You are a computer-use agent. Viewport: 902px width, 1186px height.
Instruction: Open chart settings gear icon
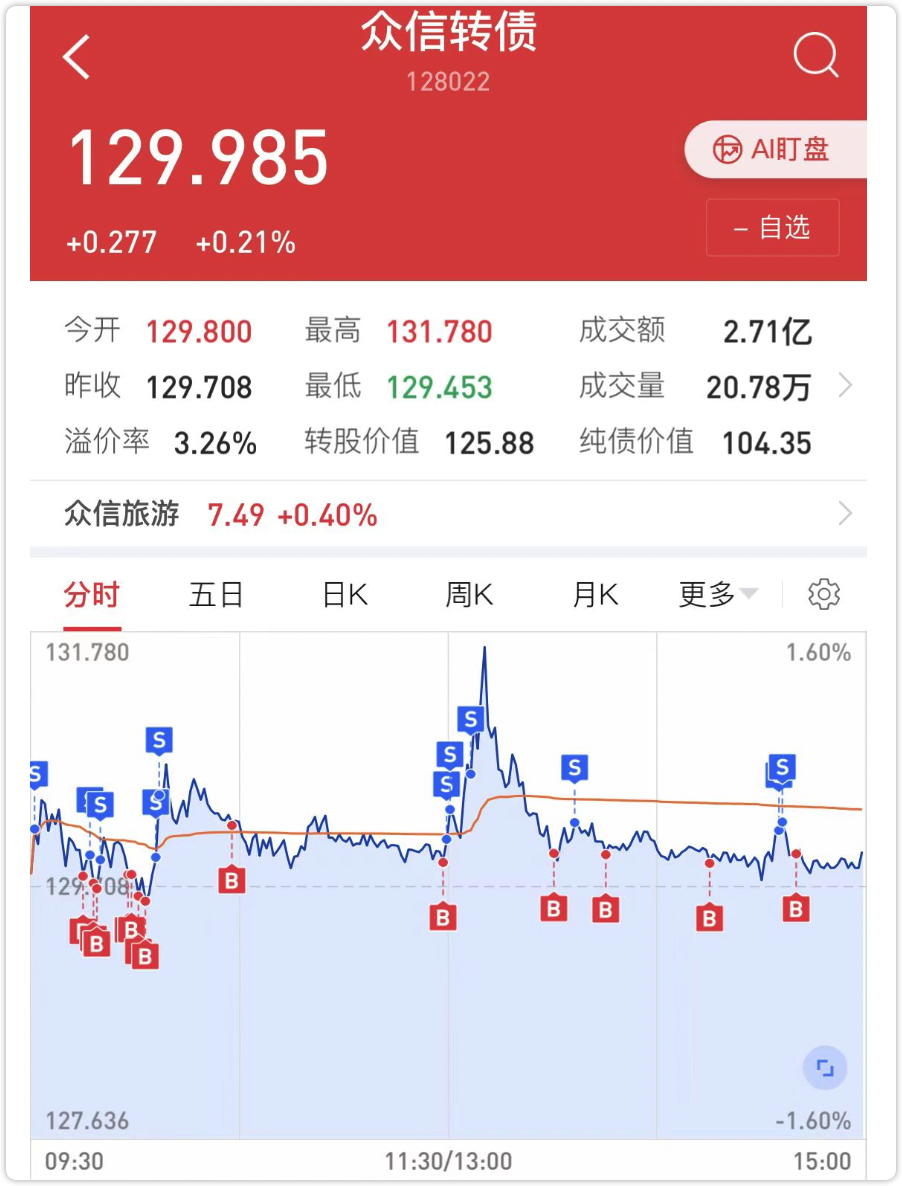click(824, 595)
